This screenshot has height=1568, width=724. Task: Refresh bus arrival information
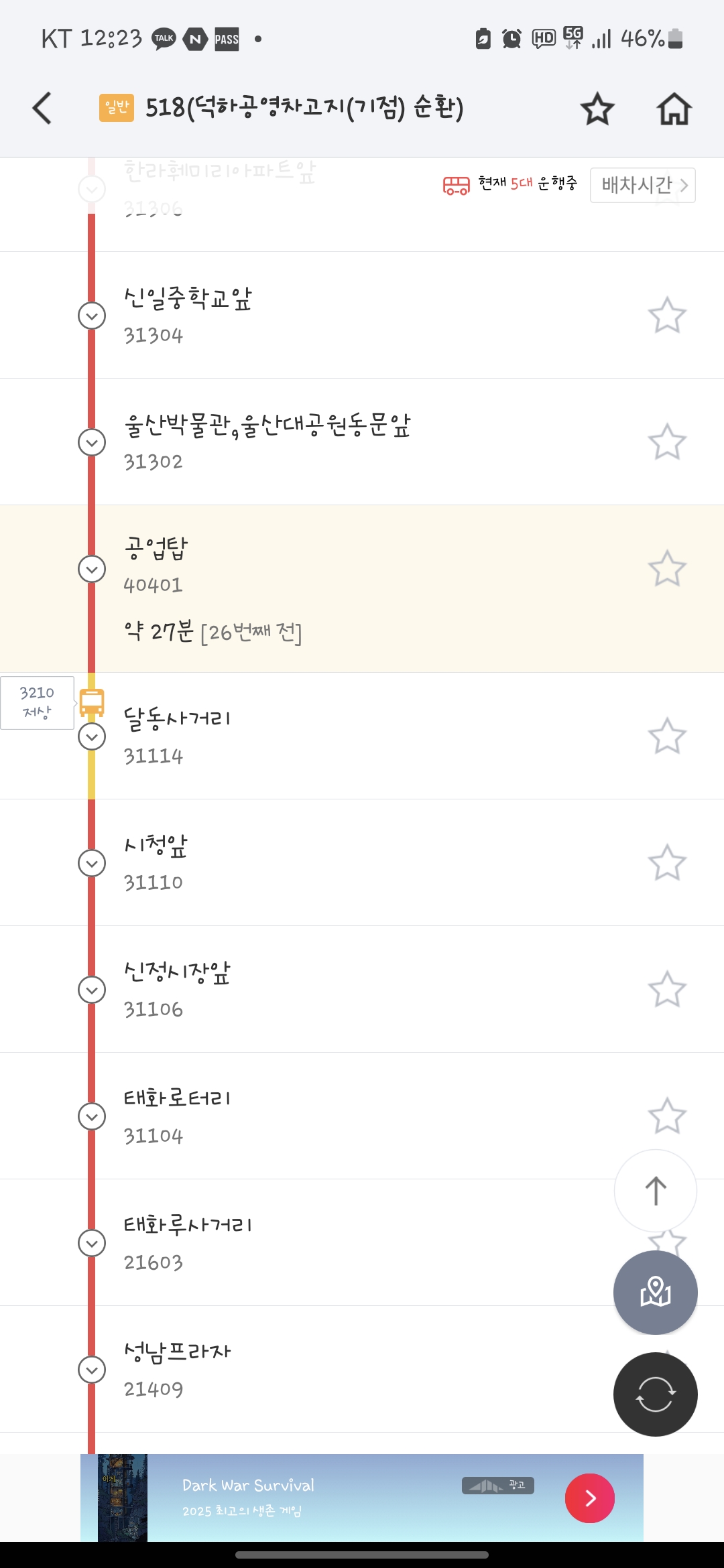coord(656,1394)
